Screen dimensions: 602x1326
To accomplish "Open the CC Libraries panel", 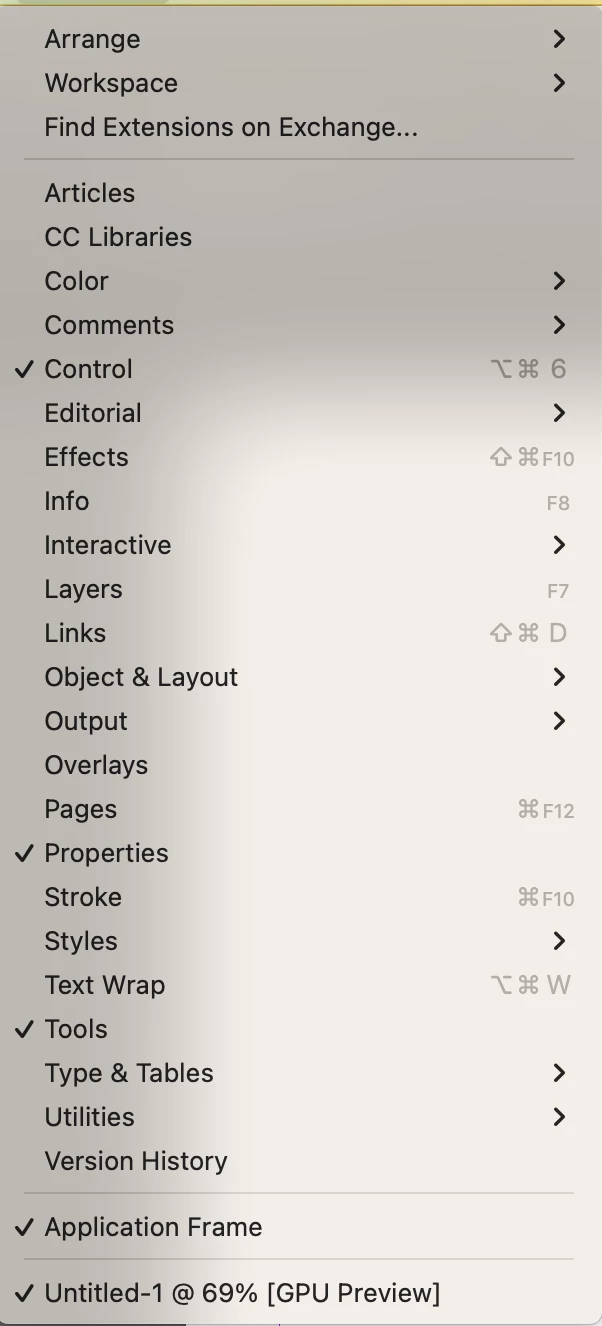I will (x=118, y=237).
